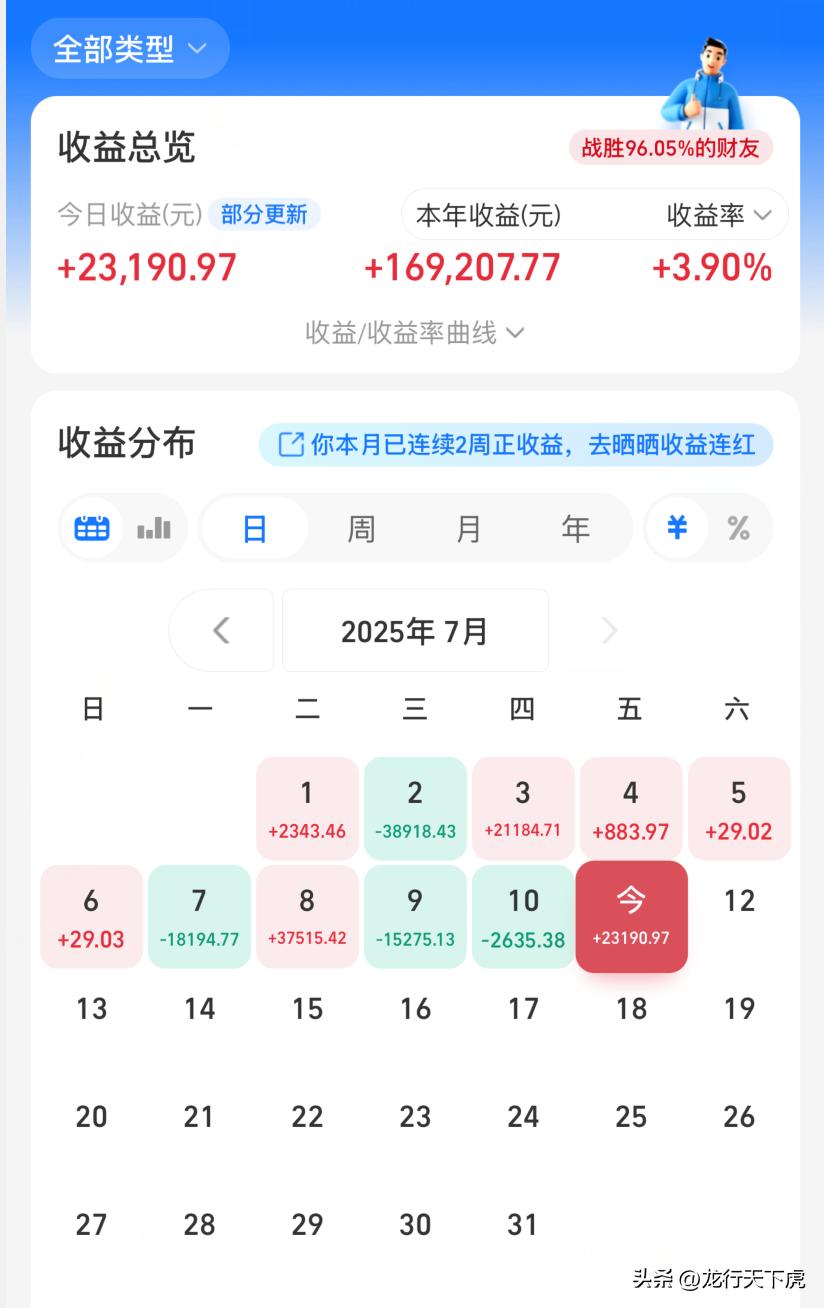Click the 部分更新 tag
The width and height of the screenshot is (824, 1308).
tap(264, 214)
